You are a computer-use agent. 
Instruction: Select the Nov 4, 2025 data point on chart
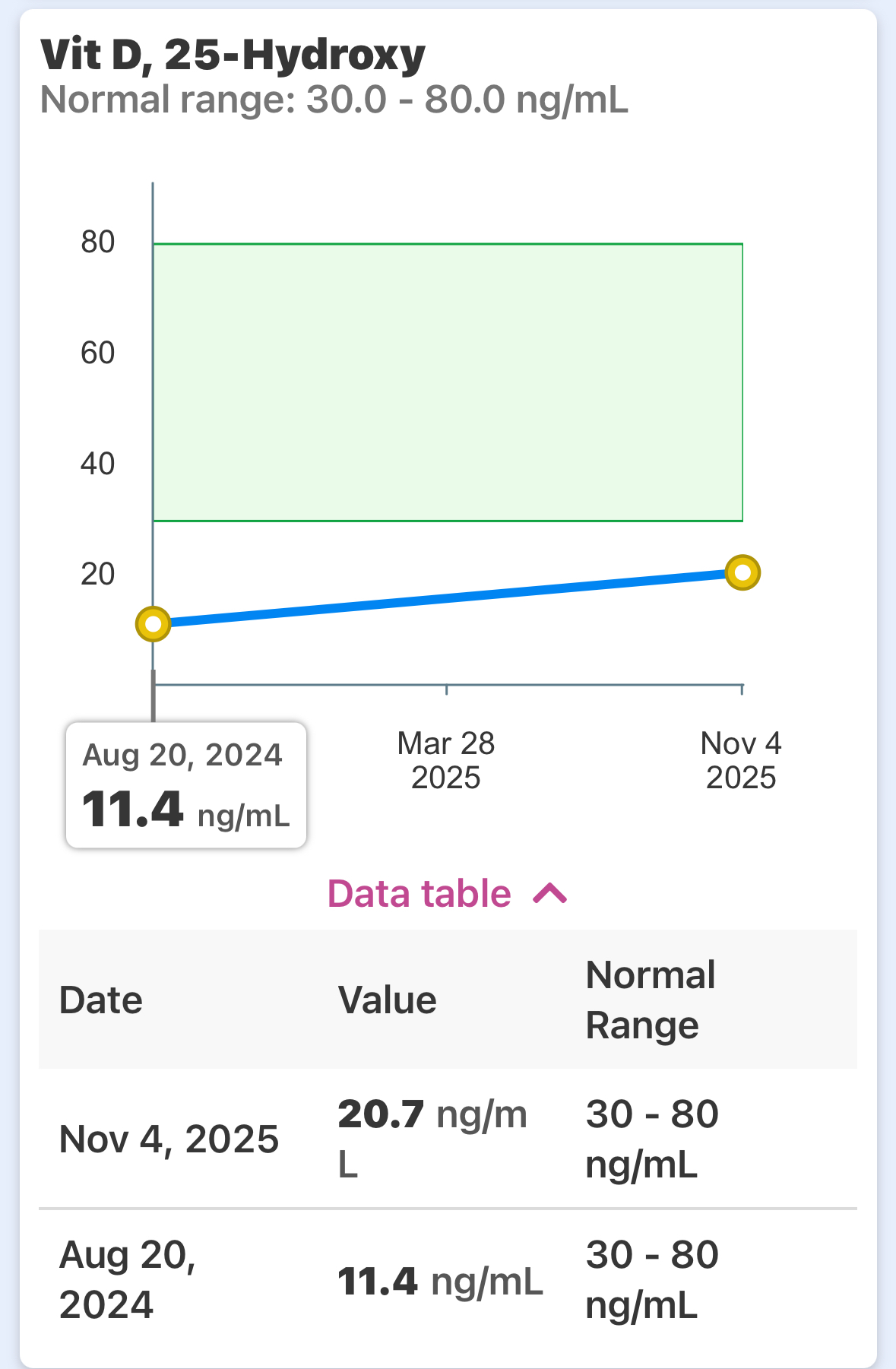(742, 572)
